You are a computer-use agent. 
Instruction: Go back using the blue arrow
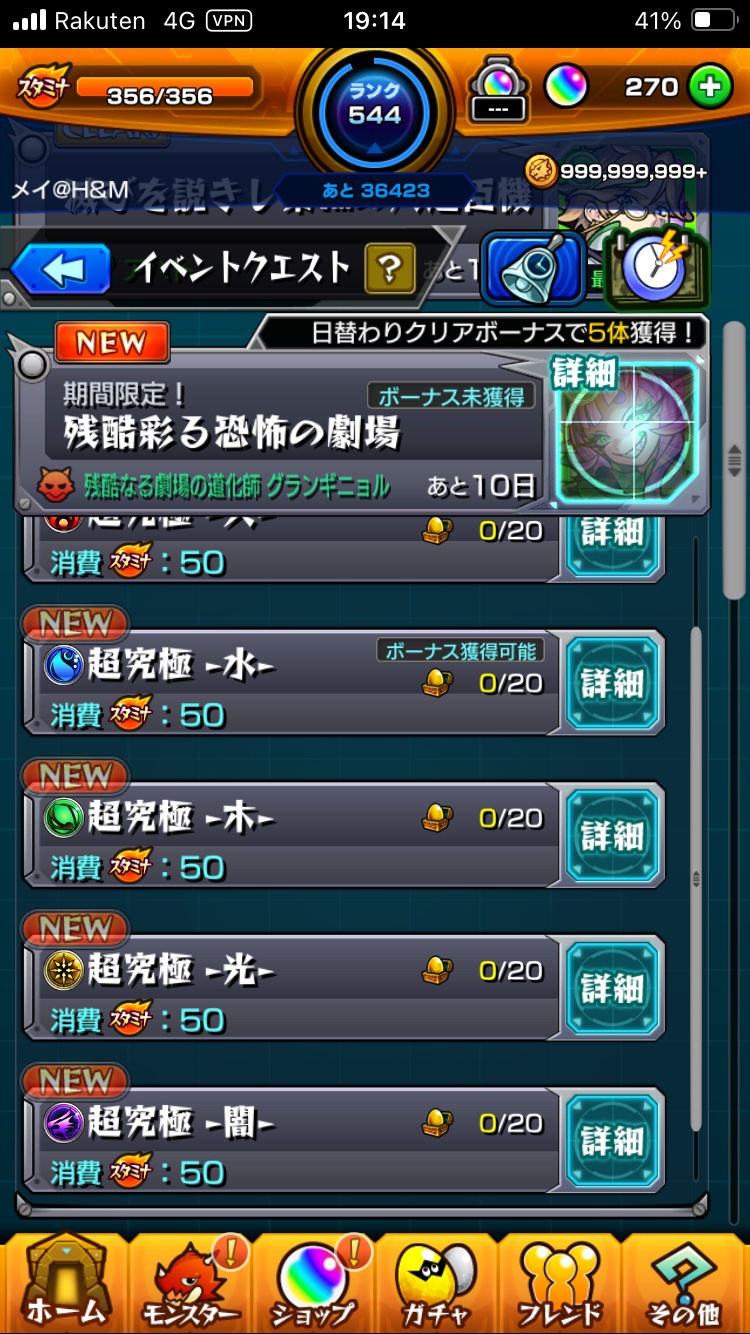coord(60,268)
